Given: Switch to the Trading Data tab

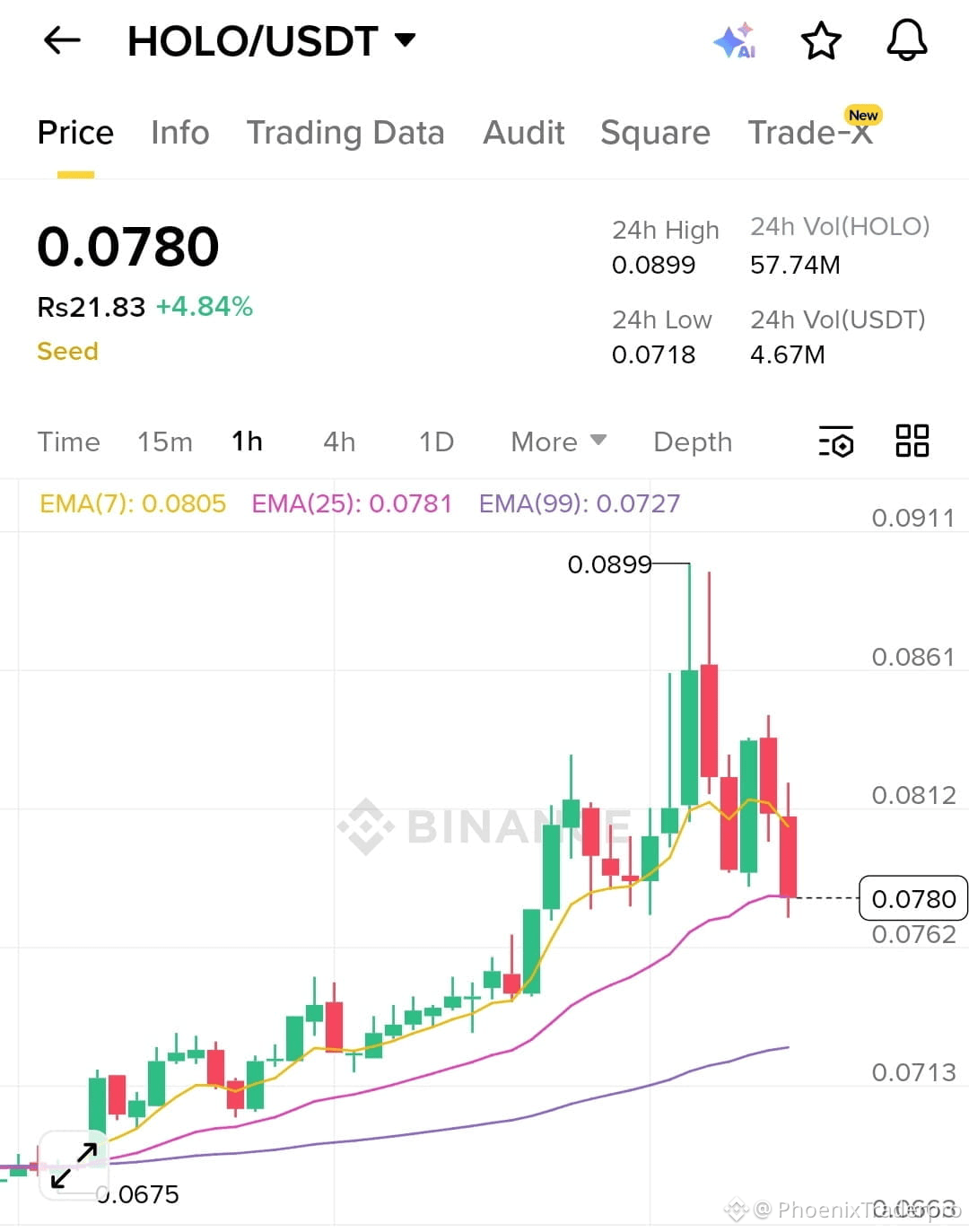Looking at the screenshot, I should coord(346,132).
